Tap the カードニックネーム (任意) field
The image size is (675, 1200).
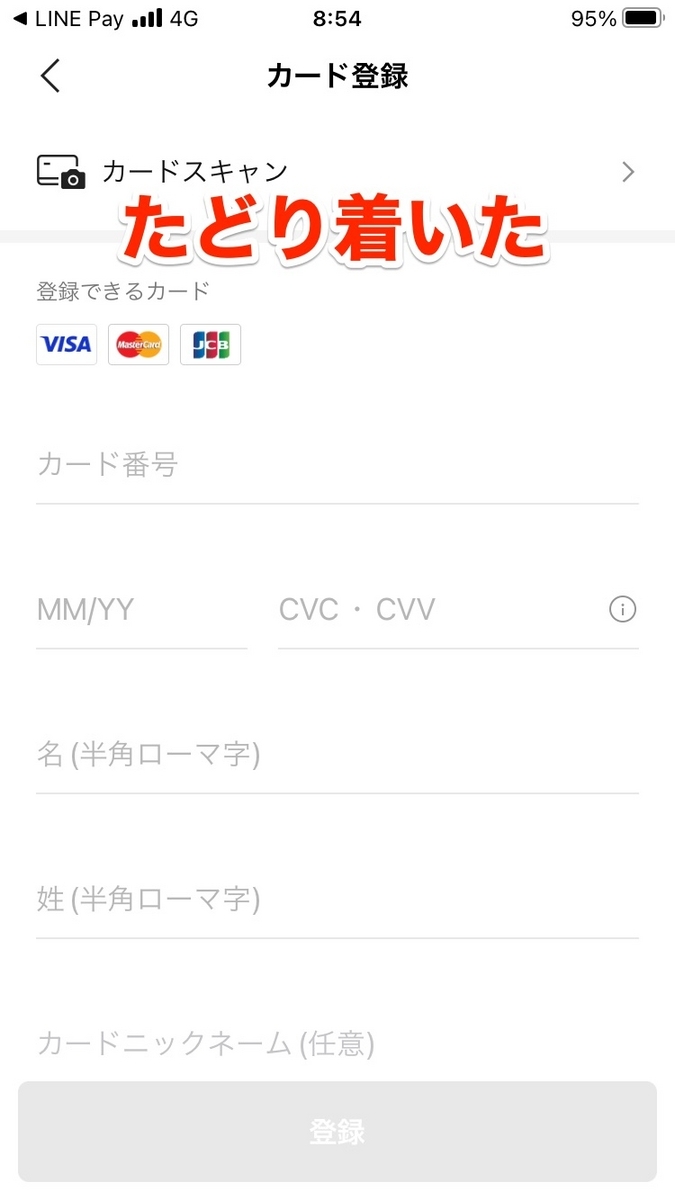pos(337,1045)
